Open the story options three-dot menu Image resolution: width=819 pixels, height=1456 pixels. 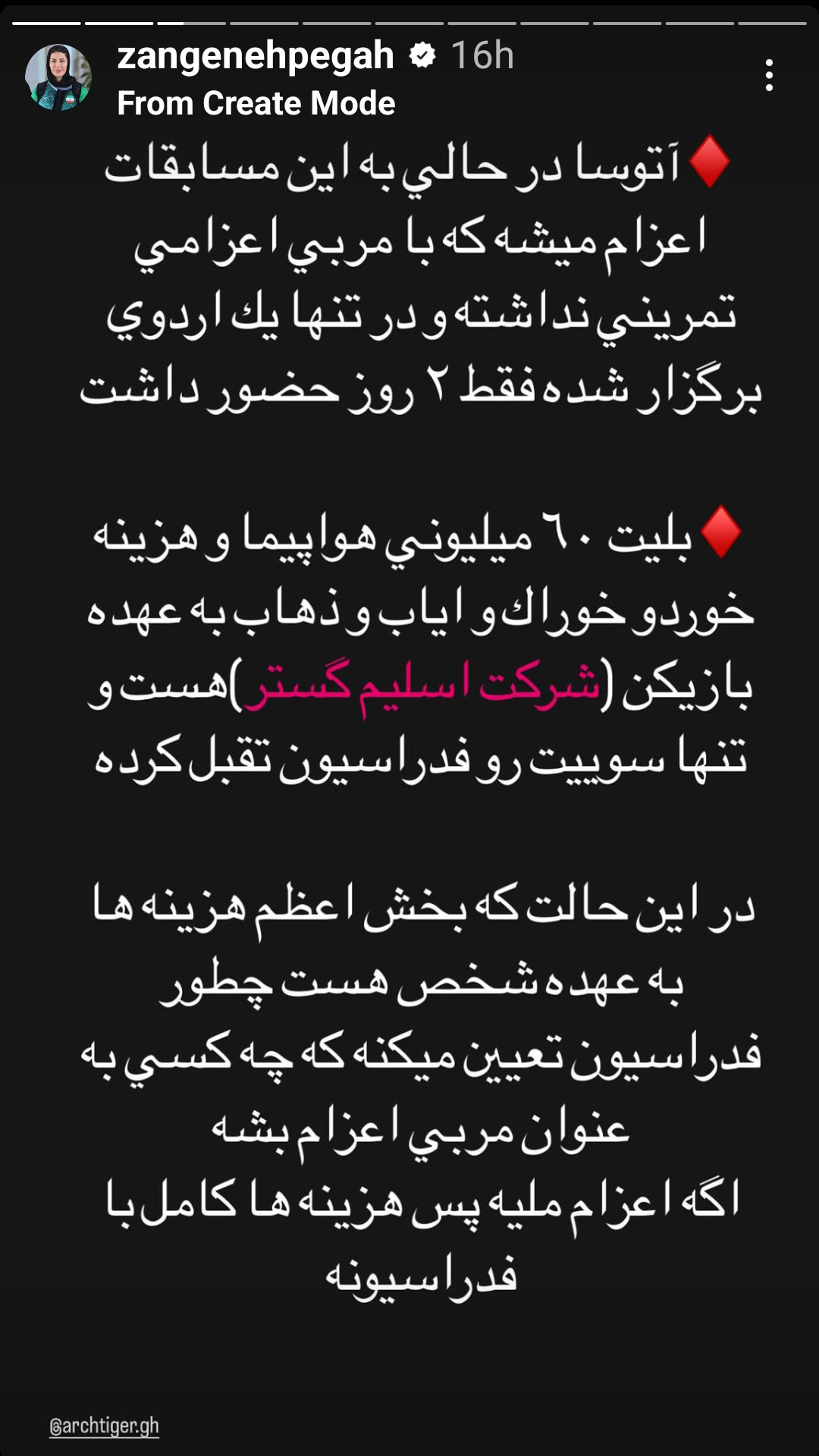click(769, 76)
